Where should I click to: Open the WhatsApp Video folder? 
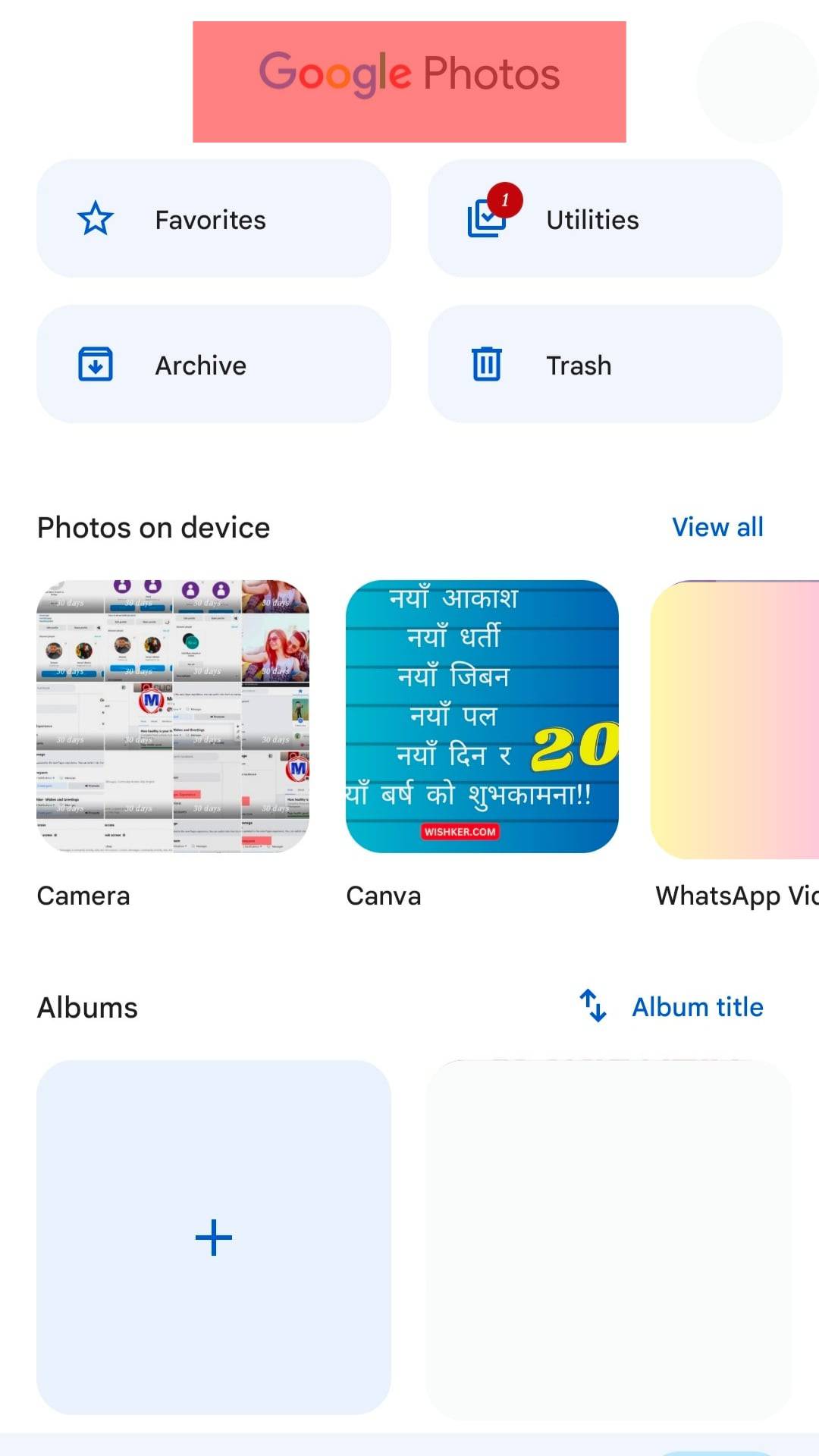(736, 720)
